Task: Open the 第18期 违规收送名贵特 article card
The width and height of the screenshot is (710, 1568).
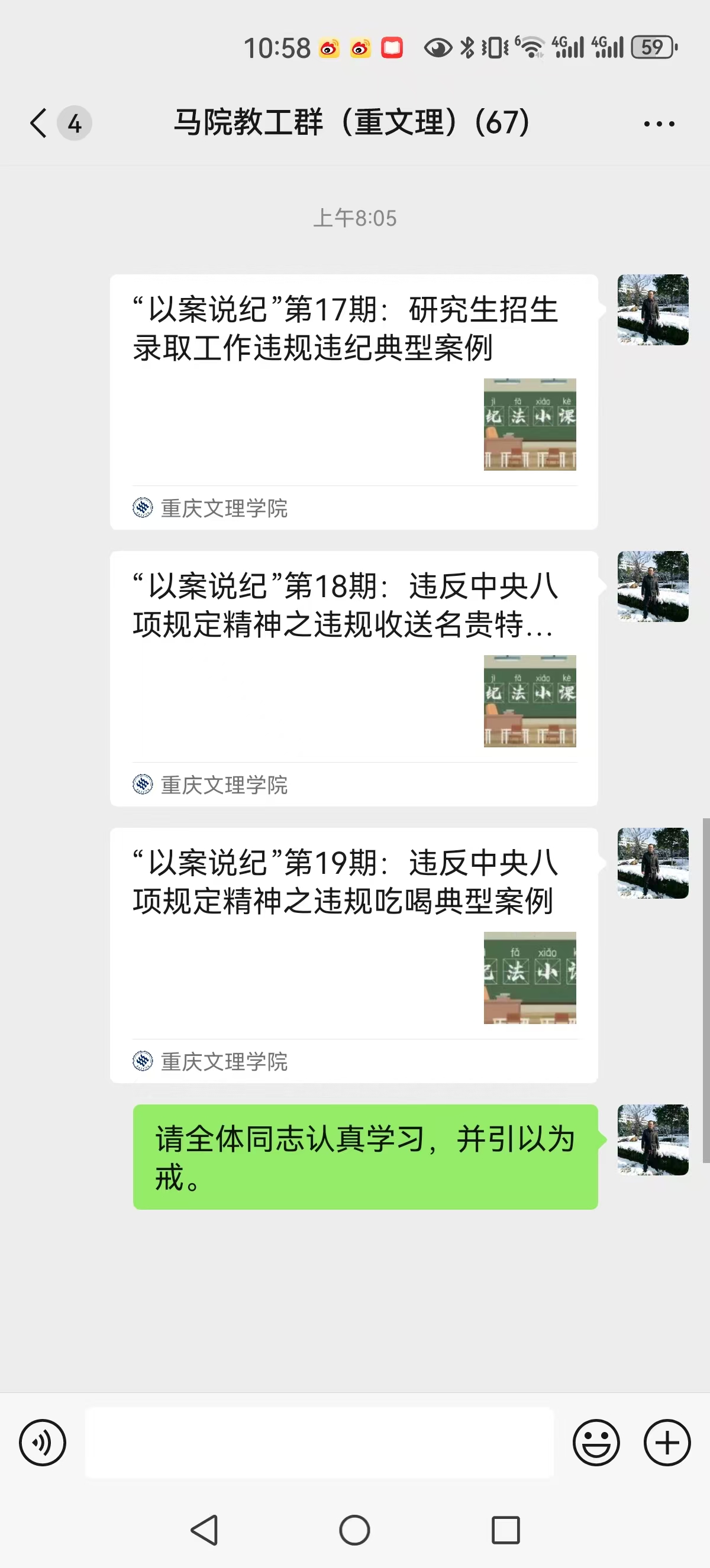Action: tap(353, 678)
